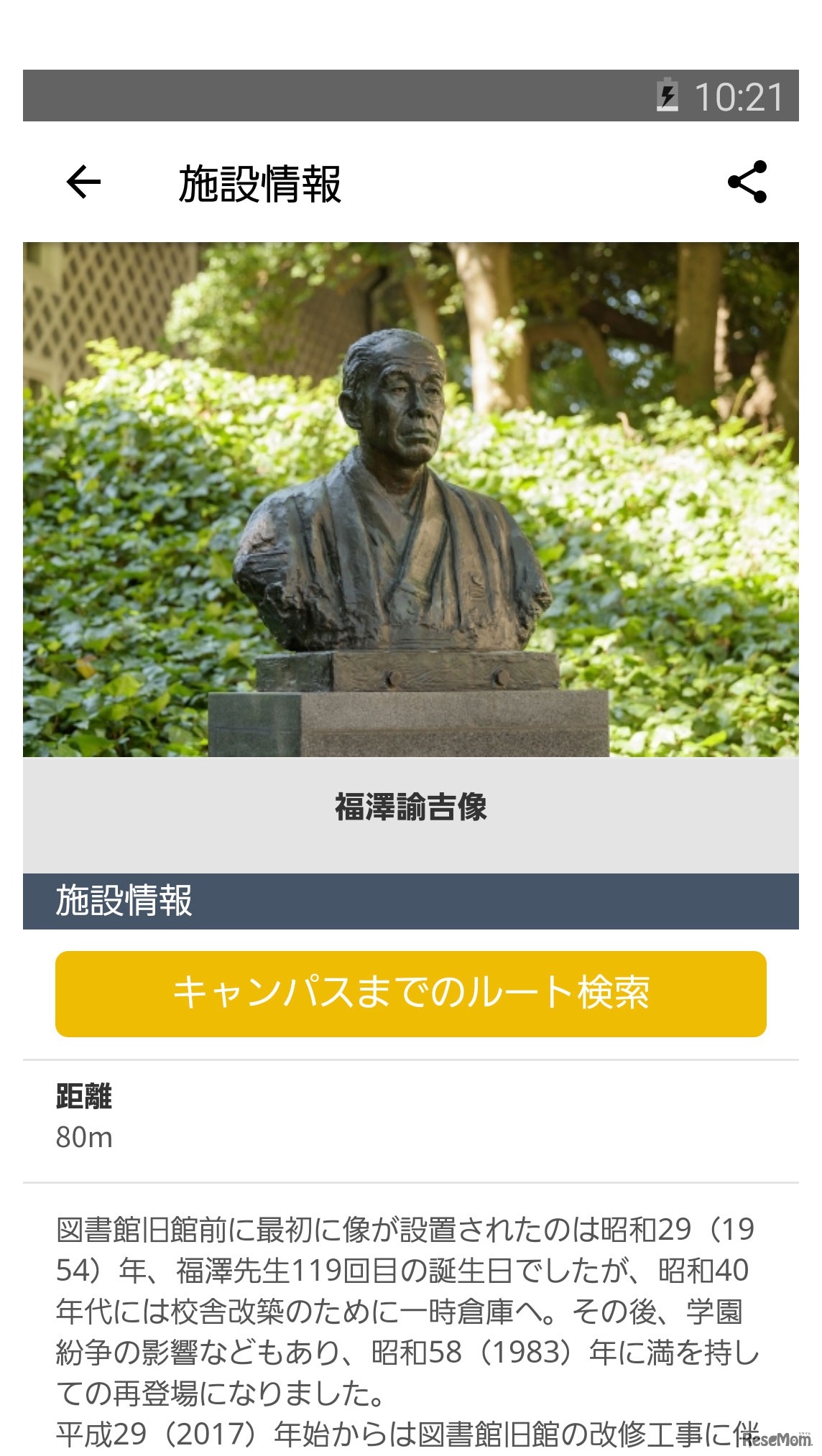Tap the ReseMom watermark link
This screenshot has height=1456, width=822.
776,1441
